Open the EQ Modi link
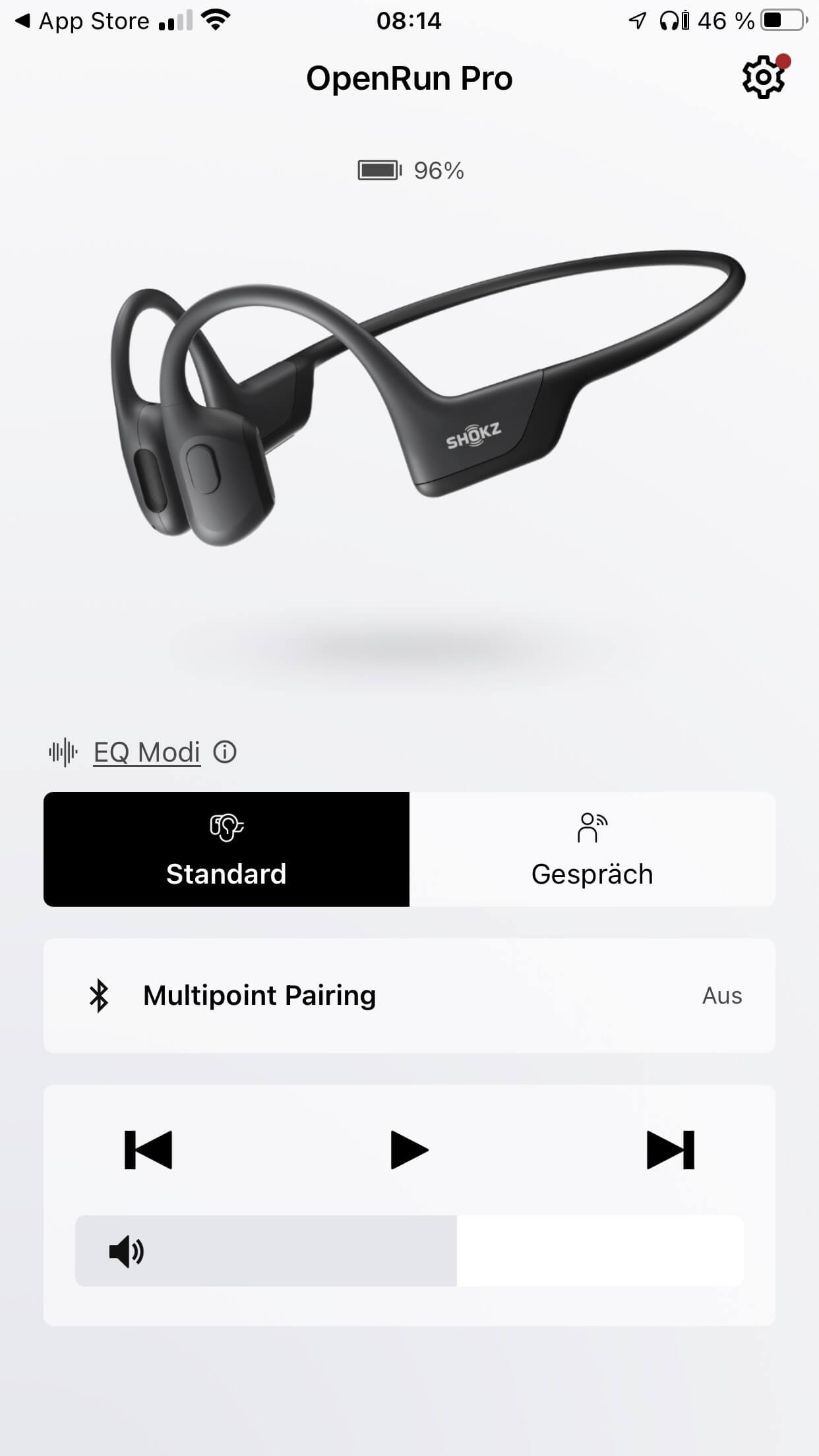This screenshot has width=819, height=1456. (146, 752)
